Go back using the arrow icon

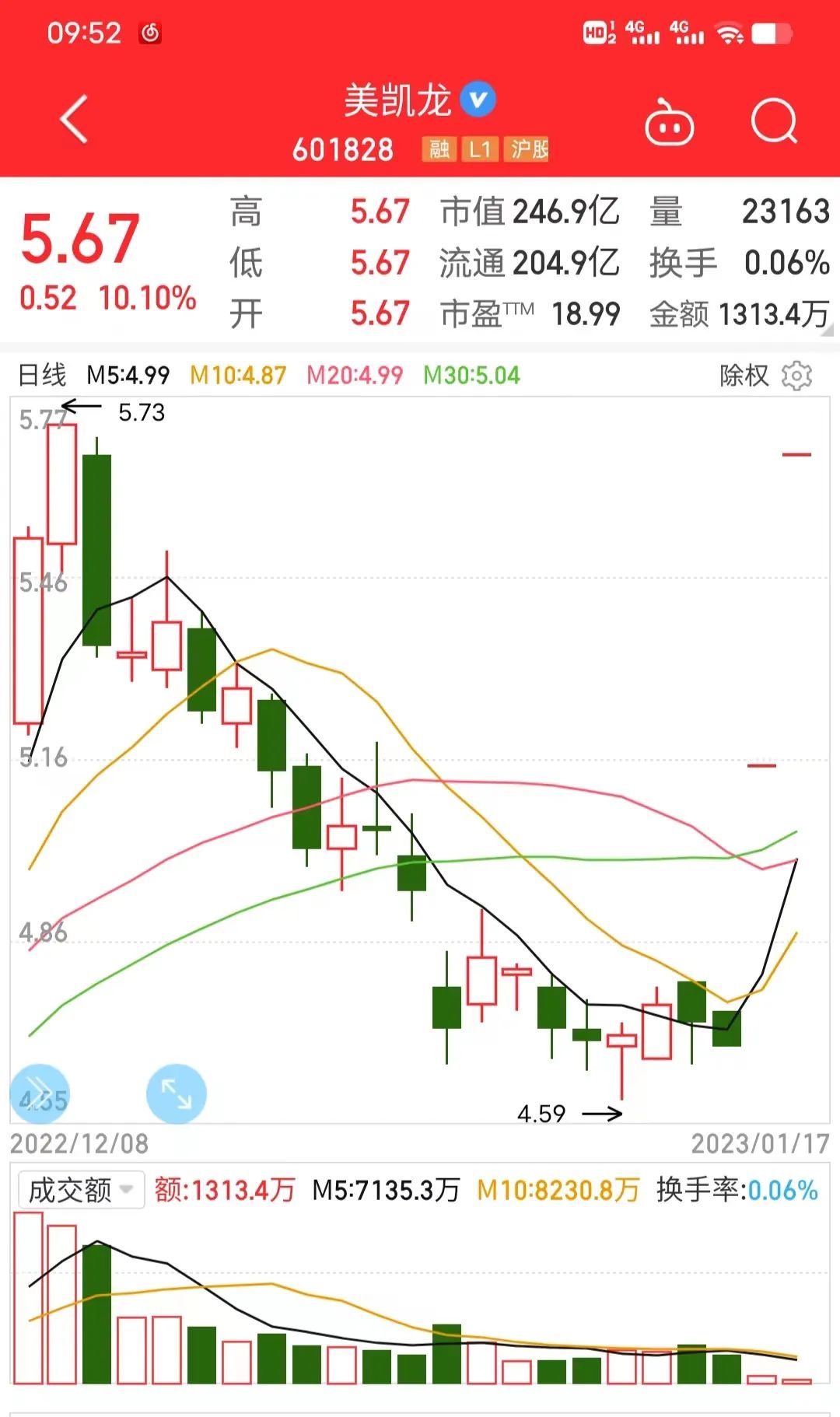pos(74,121)
